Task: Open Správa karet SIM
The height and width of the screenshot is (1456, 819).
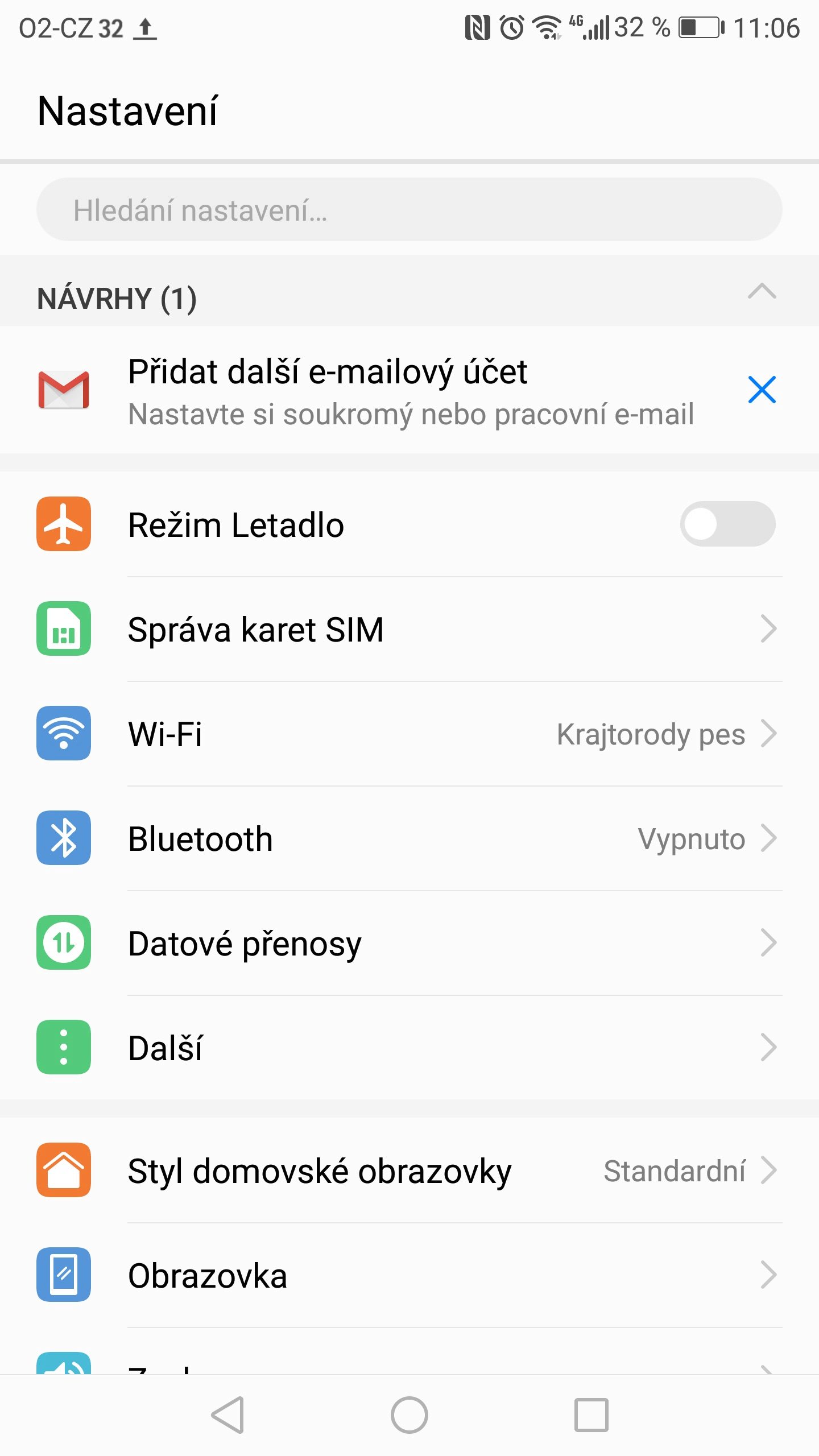Action: [409, 629]
